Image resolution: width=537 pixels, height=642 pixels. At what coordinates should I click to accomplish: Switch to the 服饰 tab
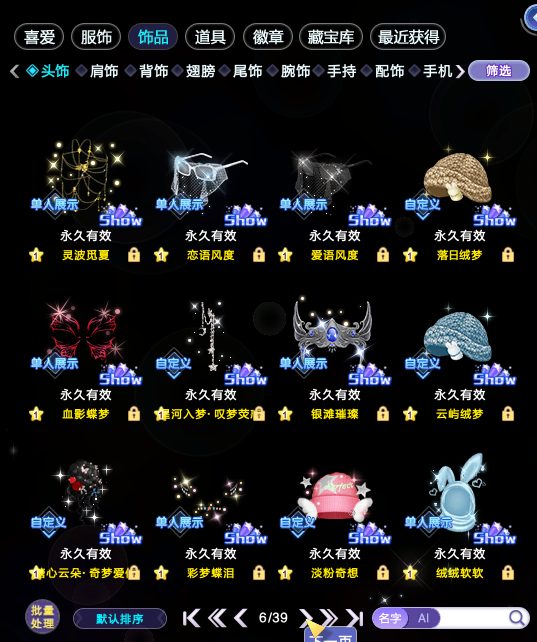click(96, 37)
